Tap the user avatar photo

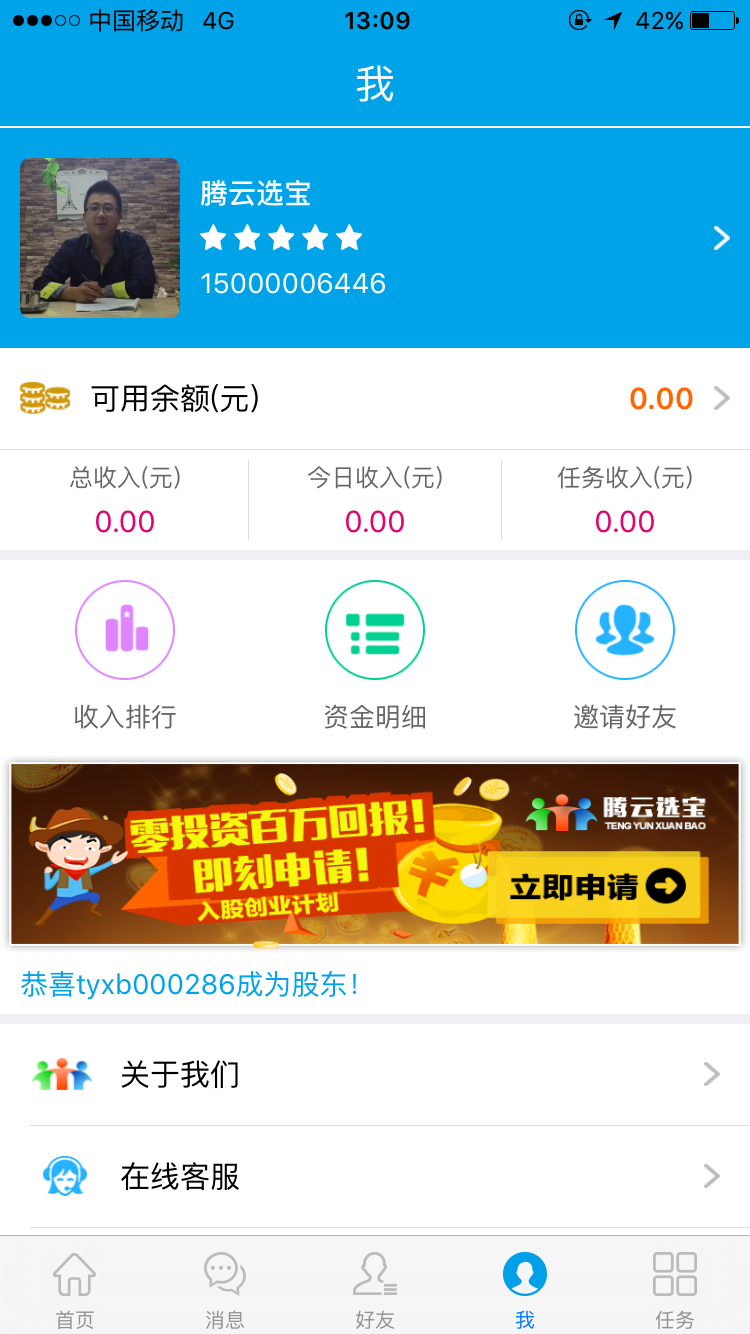99,237
